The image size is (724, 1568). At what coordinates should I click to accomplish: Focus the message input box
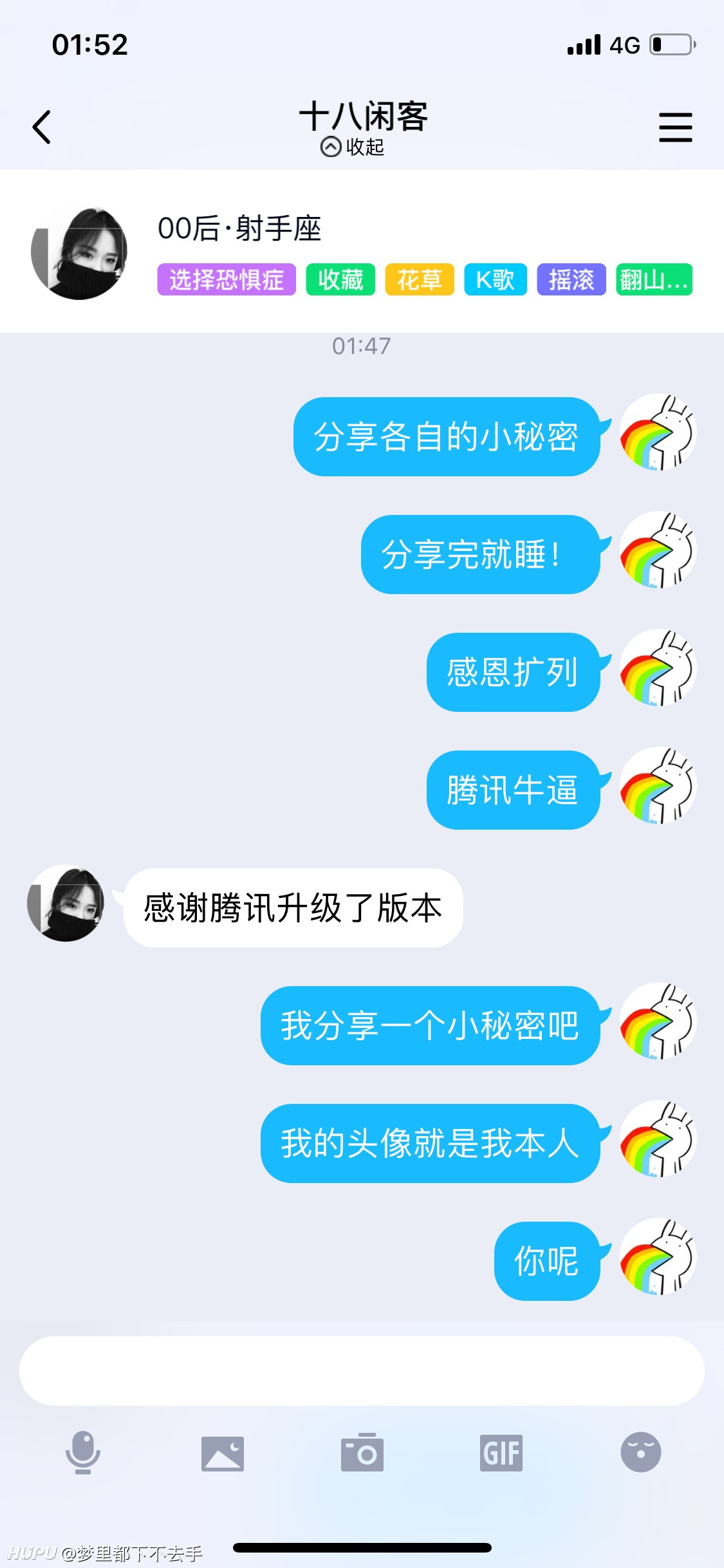coord(362,1370)
